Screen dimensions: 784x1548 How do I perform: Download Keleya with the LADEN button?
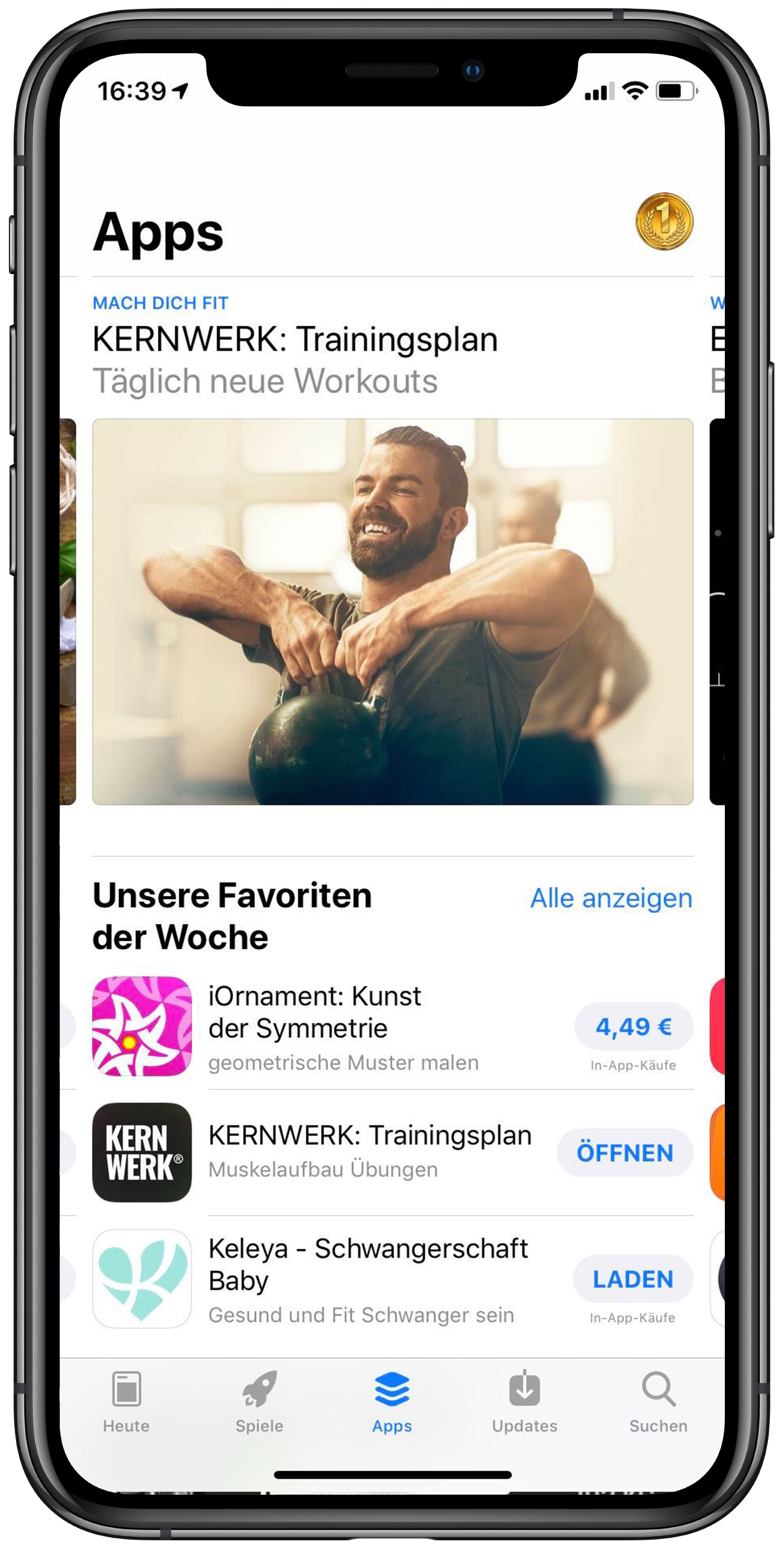tap(633, 1279)
